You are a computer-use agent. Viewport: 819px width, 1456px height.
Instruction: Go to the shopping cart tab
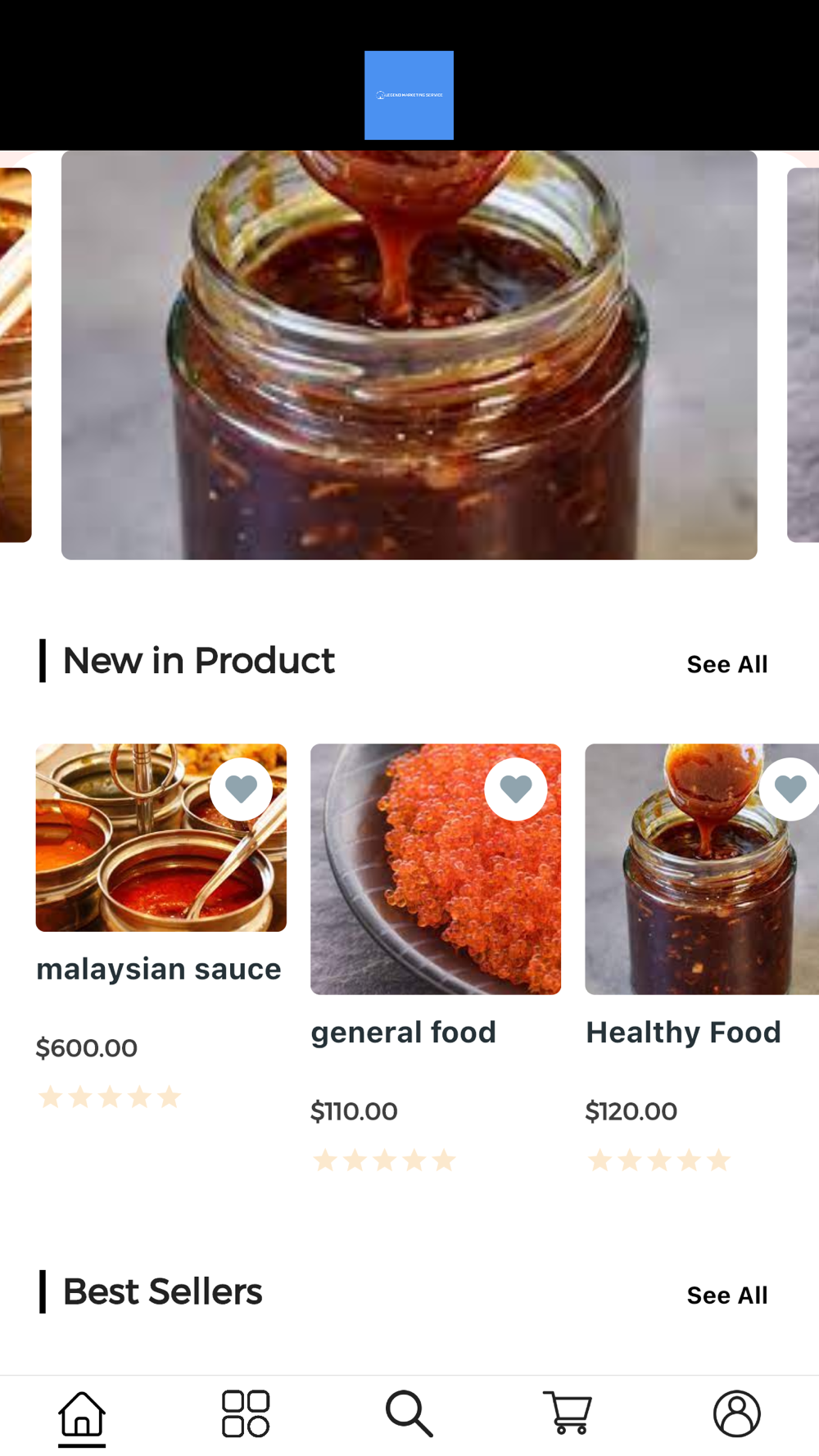568,1414
